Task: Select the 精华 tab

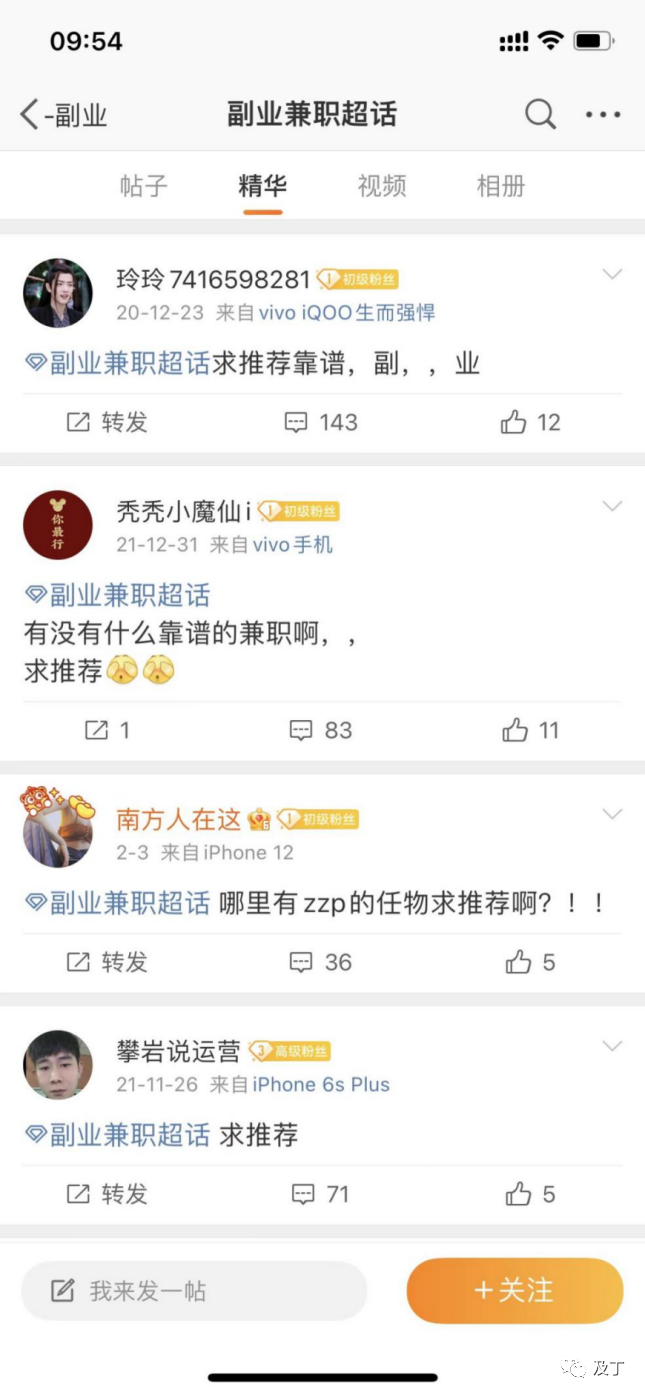Action: [262, 186]
